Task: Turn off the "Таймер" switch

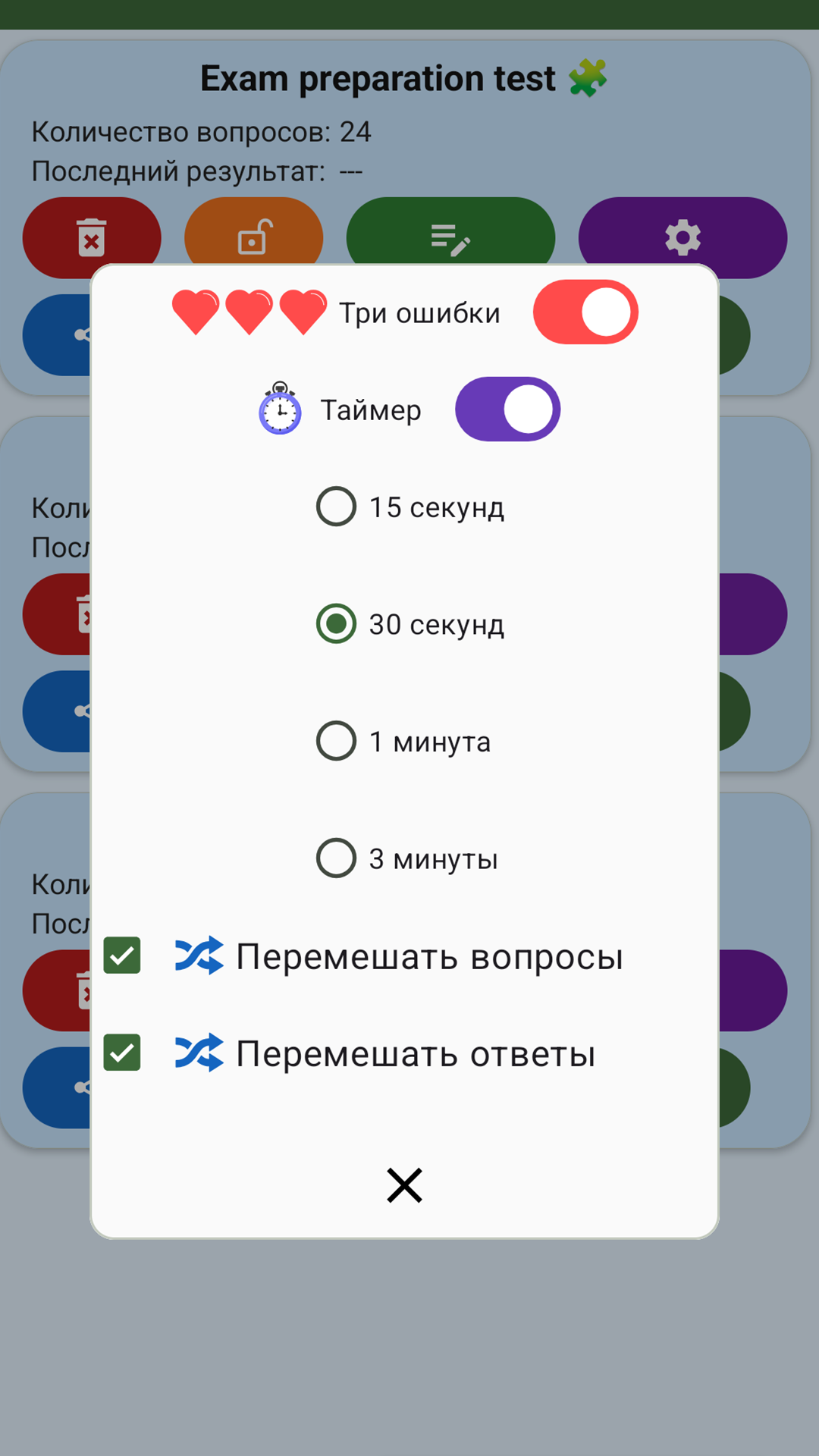Action: coord(507,409)
